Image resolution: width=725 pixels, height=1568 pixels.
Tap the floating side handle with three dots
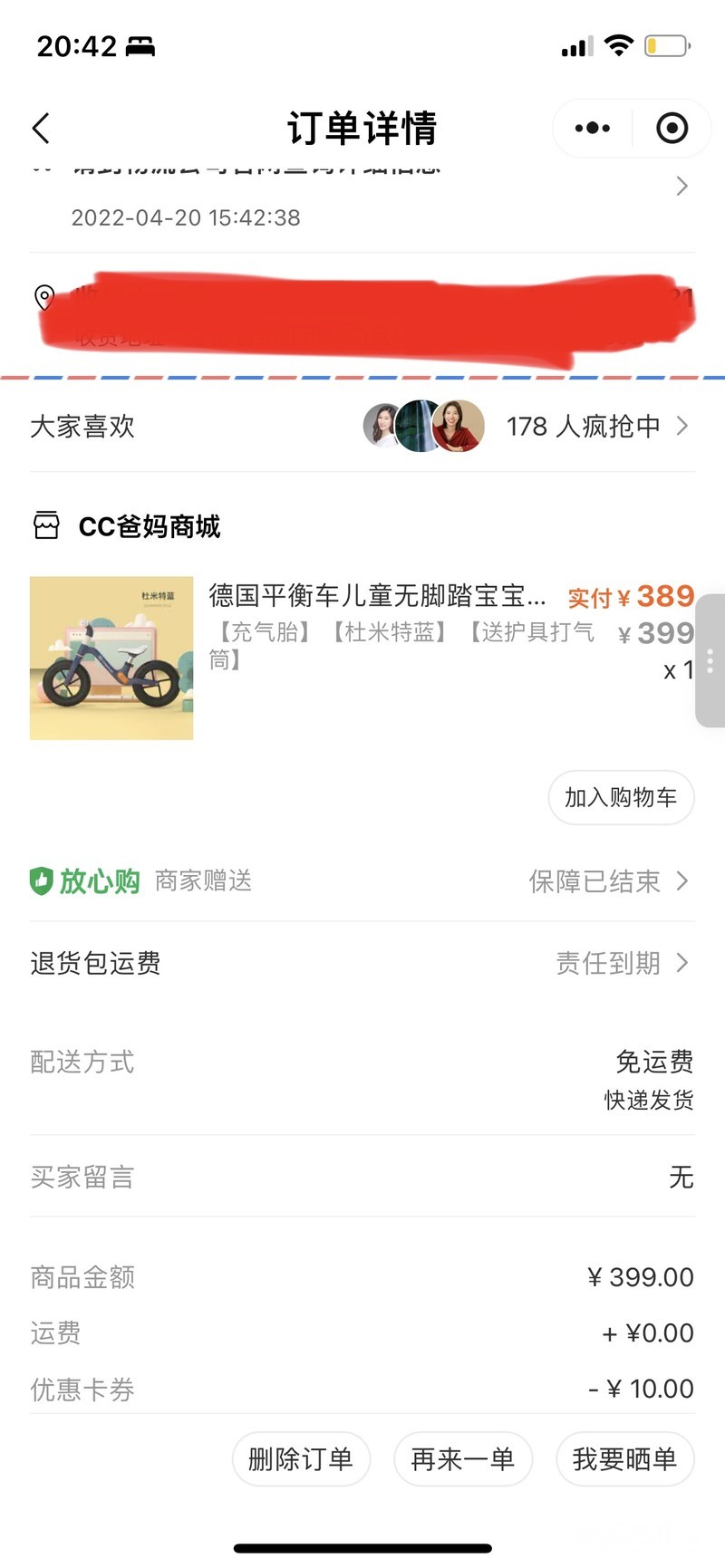coord(710,660)
